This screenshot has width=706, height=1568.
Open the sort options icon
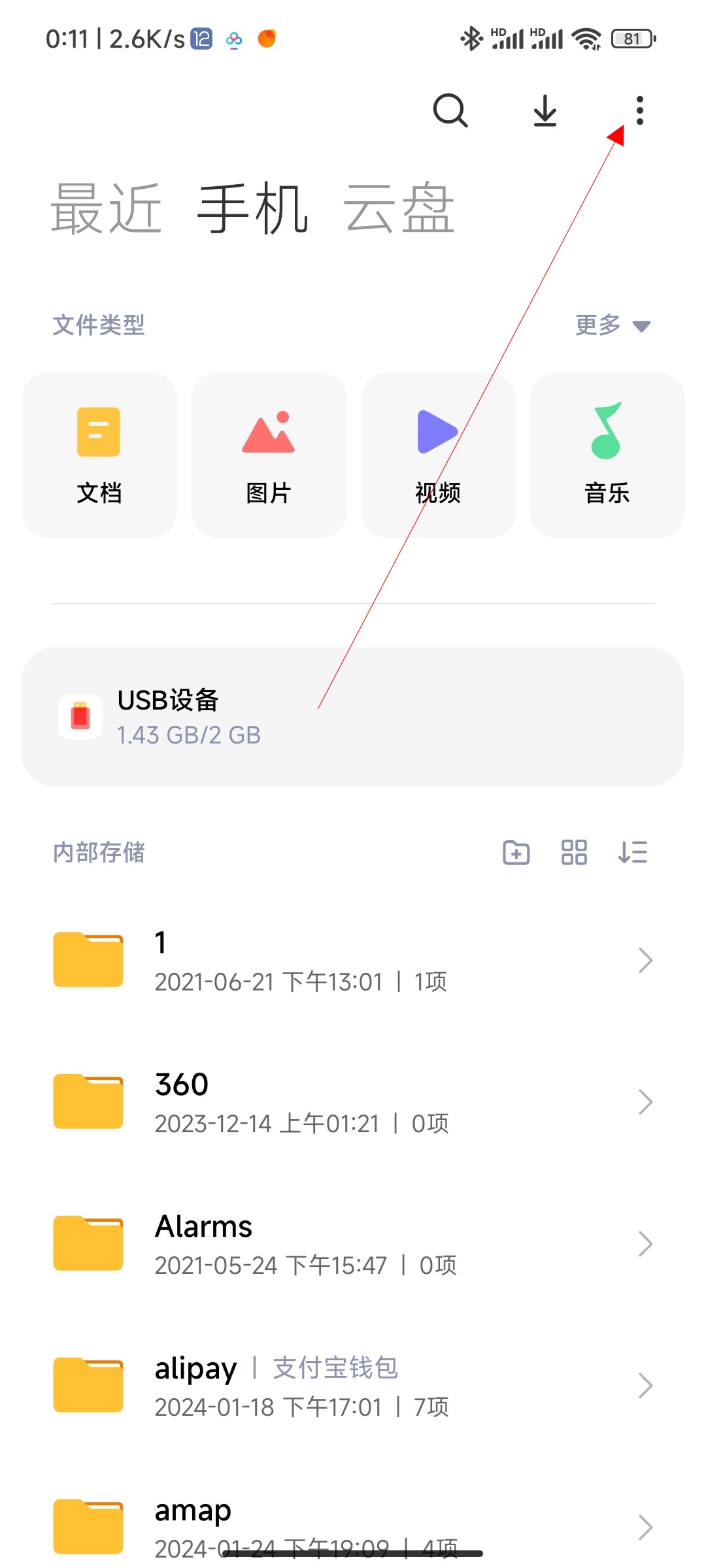pyautogui.click(x=632, y=853)
